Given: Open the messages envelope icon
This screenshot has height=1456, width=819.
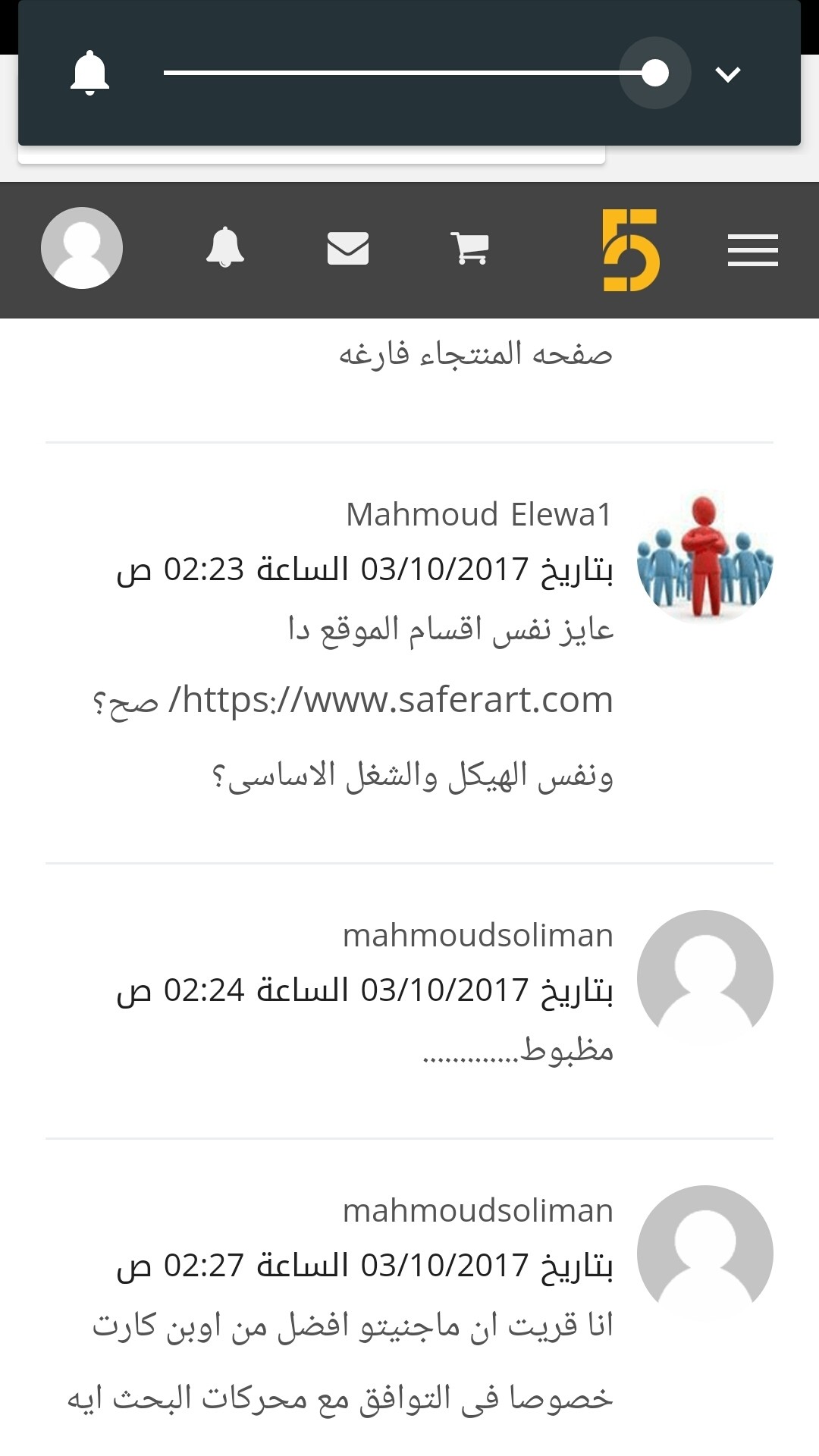Looking at the screenshot, I should (348, 248).
